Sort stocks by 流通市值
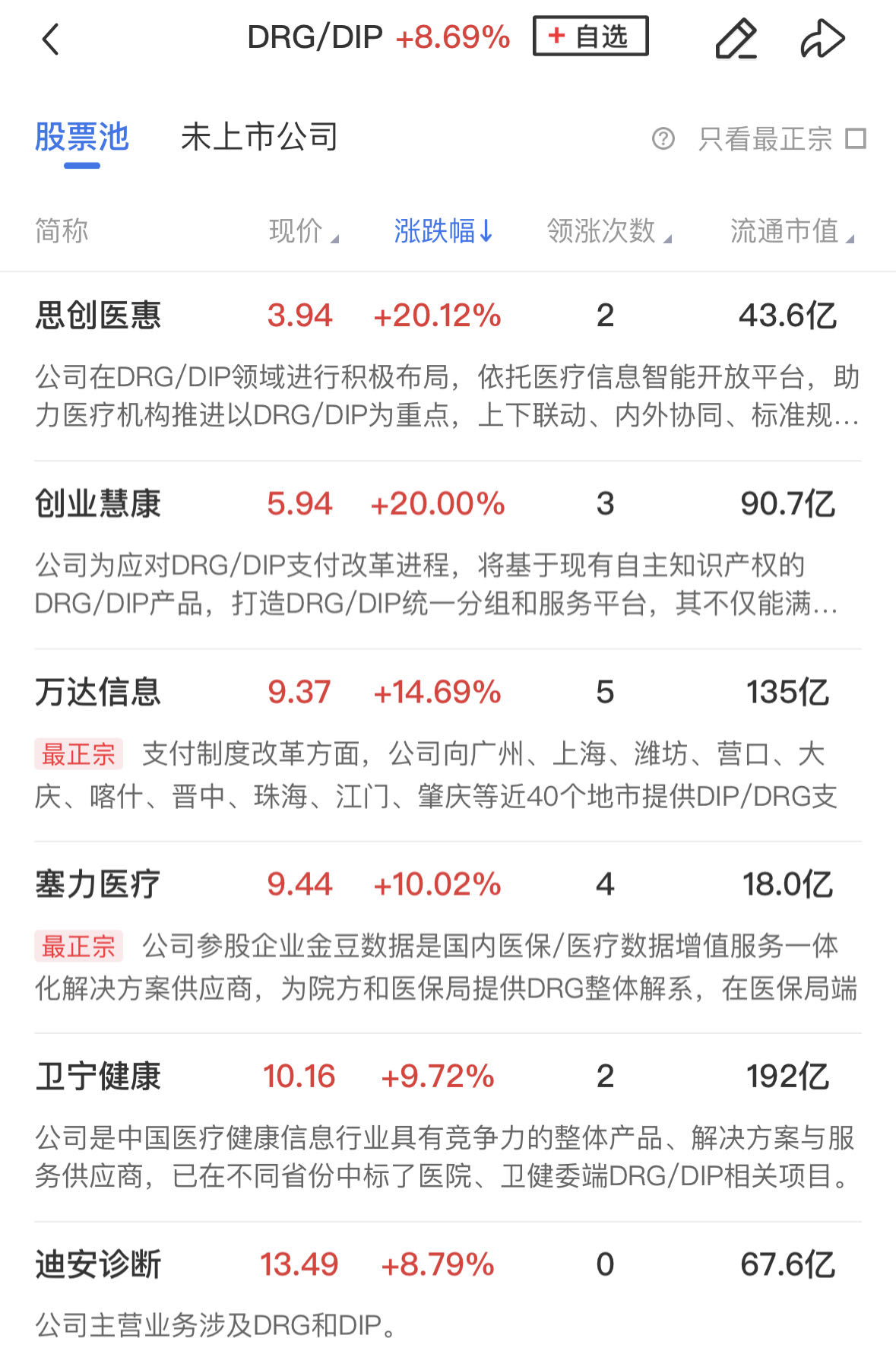 point(791,231)
